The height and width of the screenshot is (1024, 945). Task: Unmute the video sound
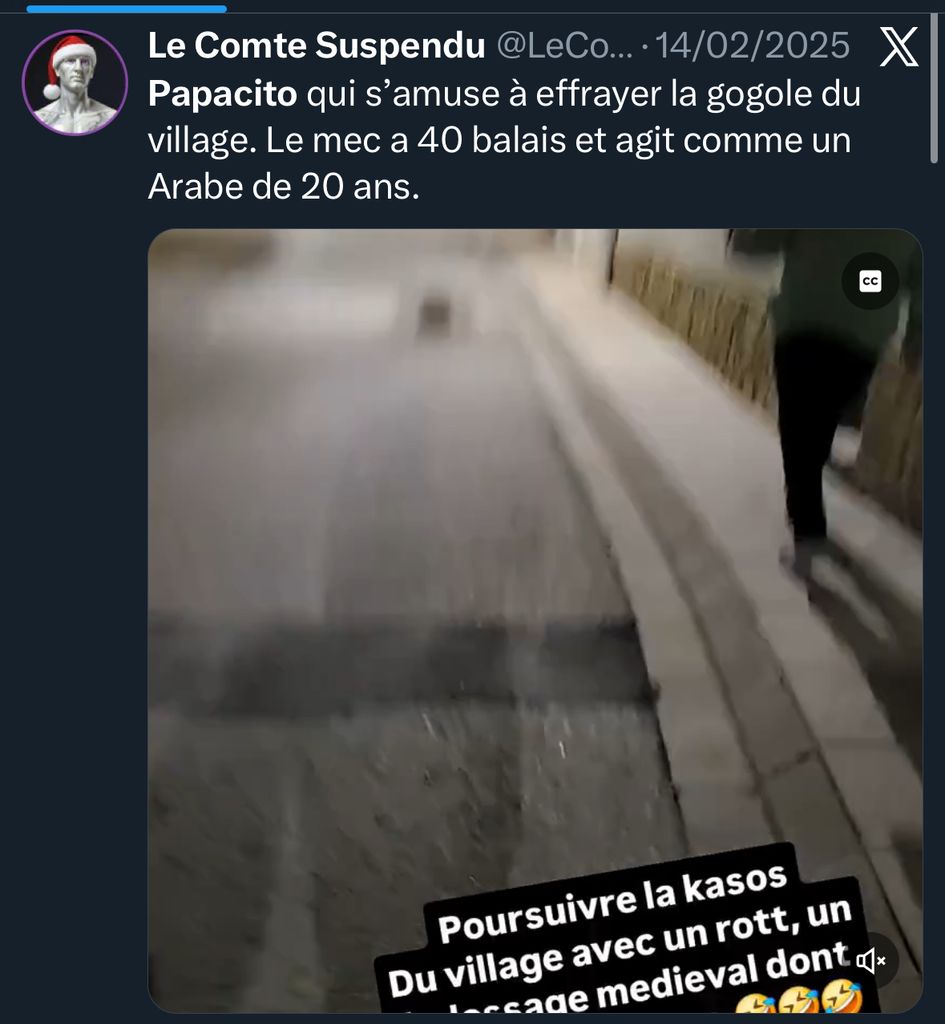870,961
